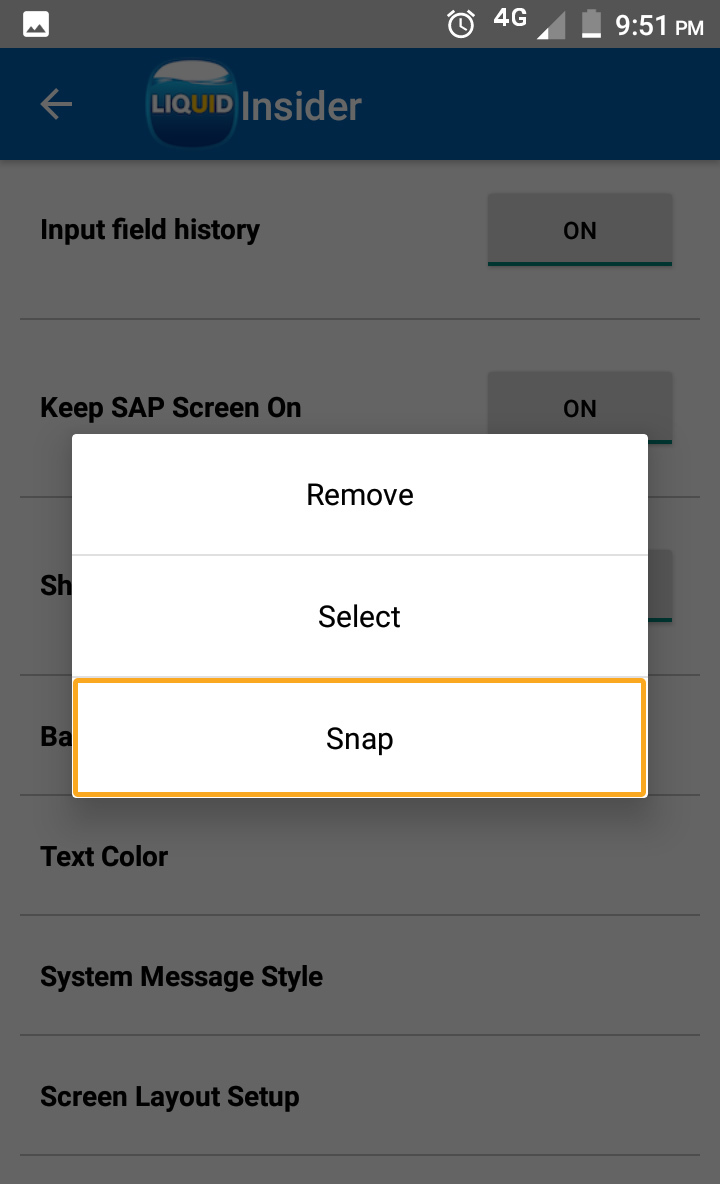720x1184 pixels.
Task: Toggle Input field history ON switch
Action: coord(579,230)
